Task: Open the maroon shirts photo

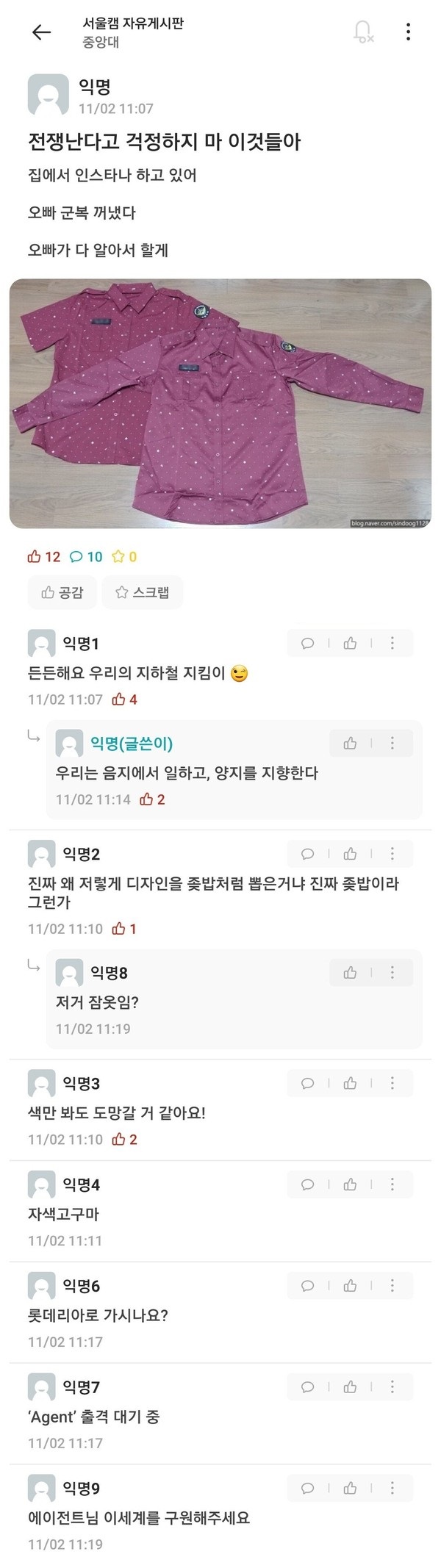Action: tap(220, 403)
